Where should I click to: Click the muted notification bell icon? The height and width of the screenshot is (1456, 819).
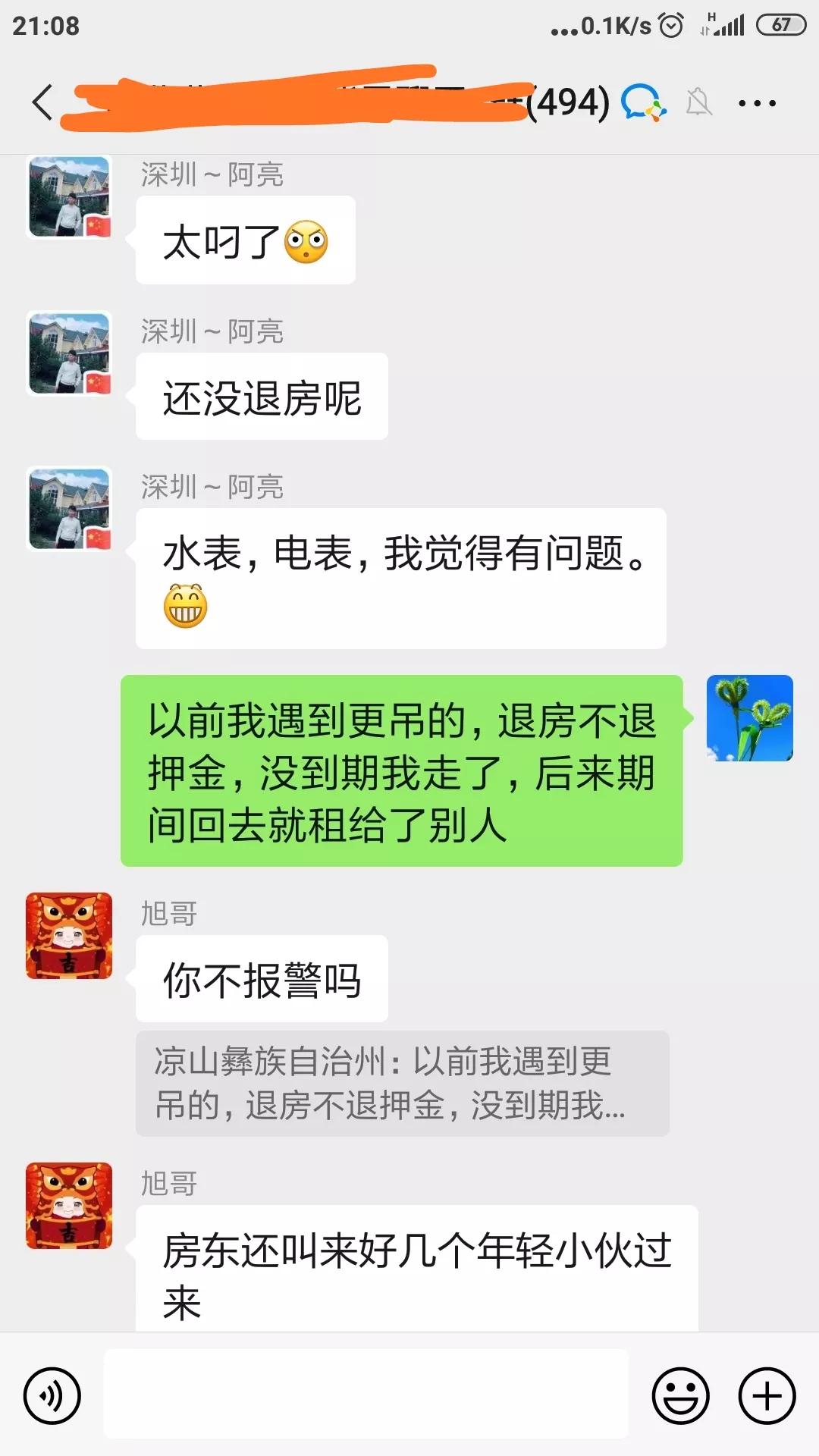698,102
